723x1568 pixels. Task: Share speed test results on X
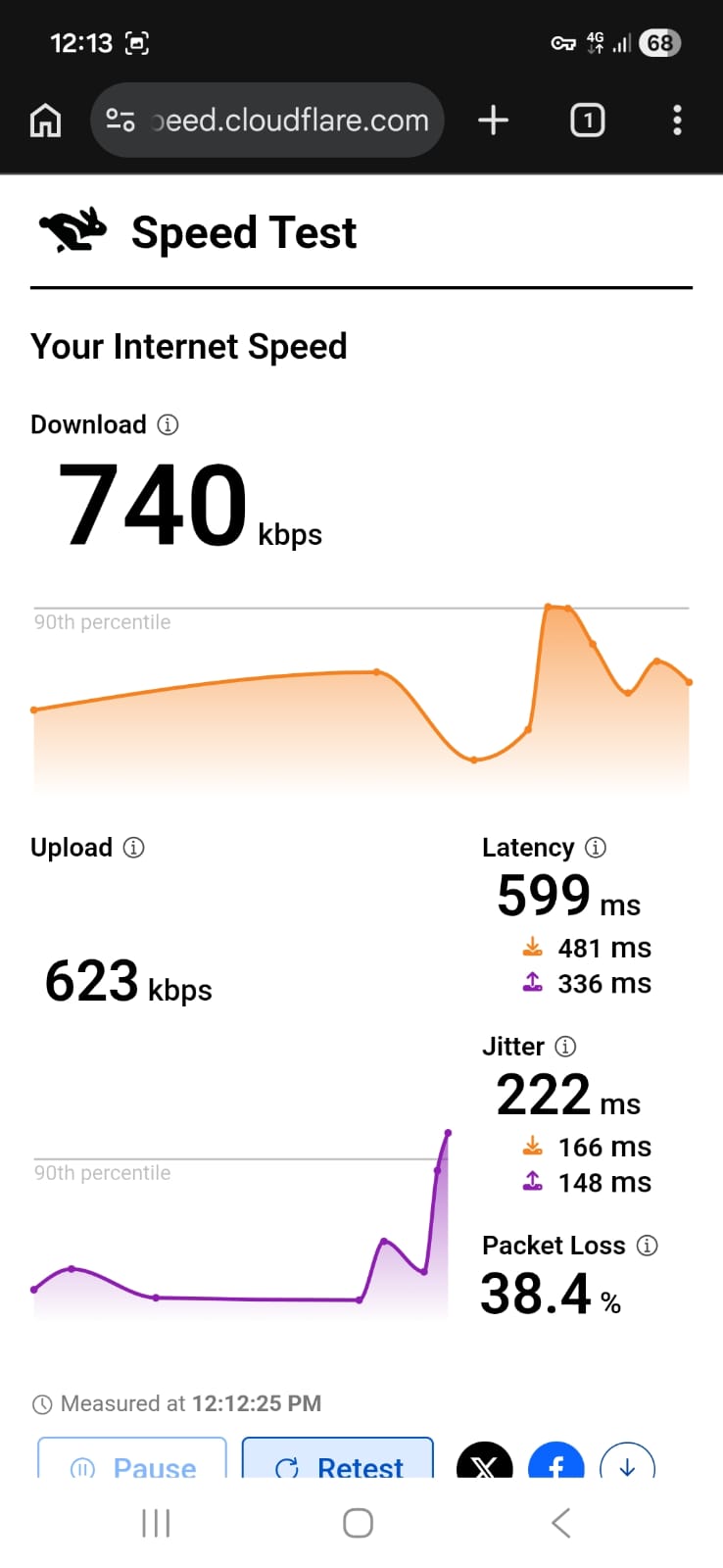(484, 1464)
